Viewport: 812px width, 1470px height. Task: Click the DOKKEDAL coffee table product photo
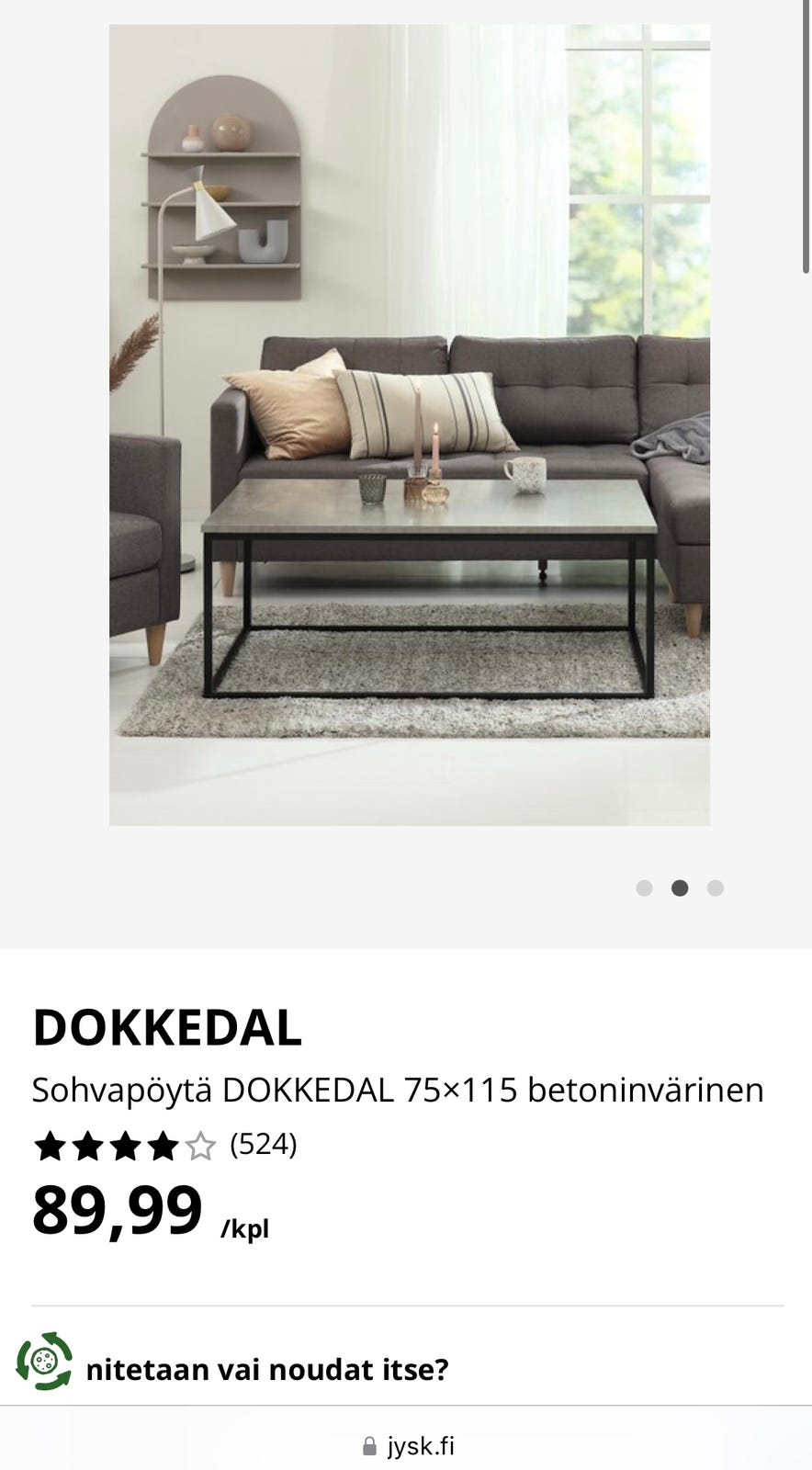(409, 423)
